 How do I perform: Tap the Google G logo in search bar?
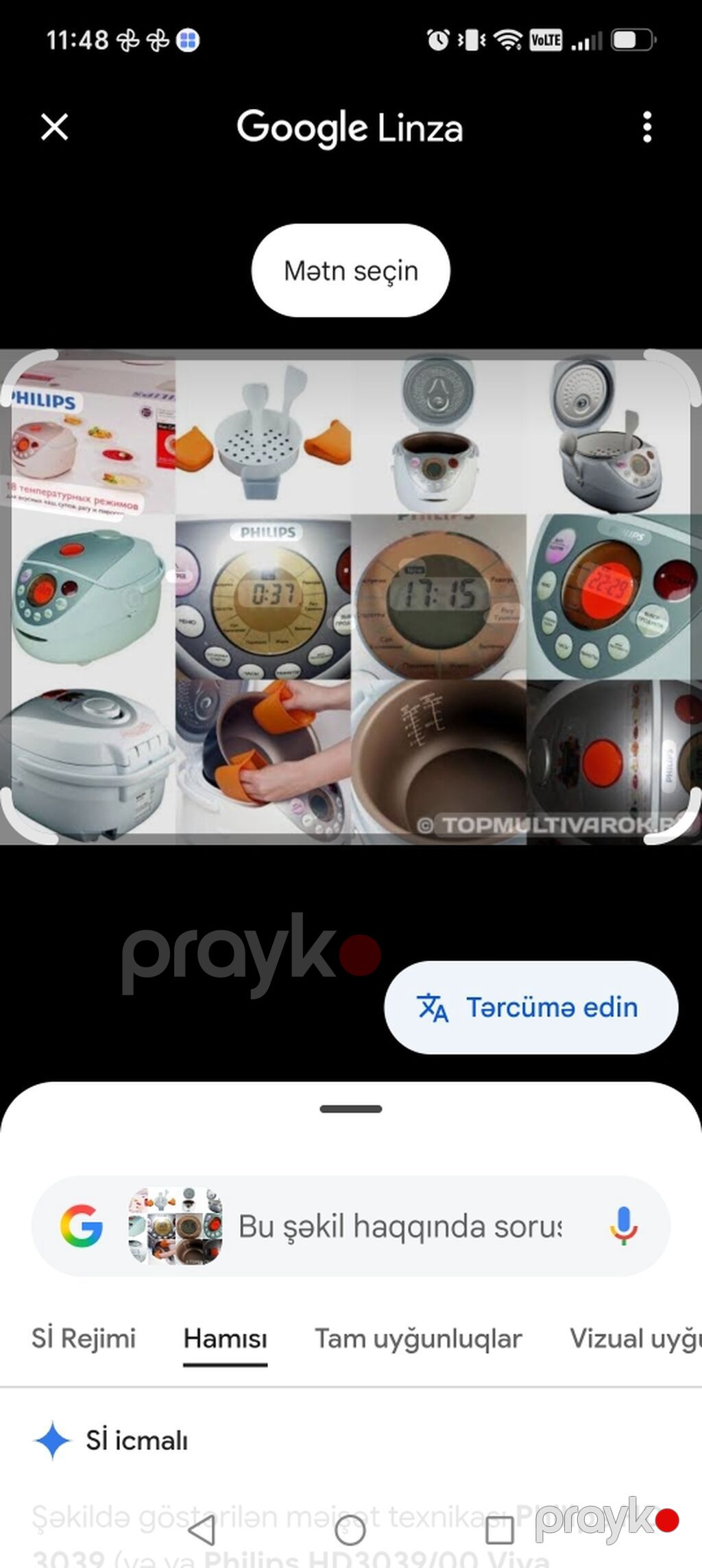click(x=81, y=1226)
